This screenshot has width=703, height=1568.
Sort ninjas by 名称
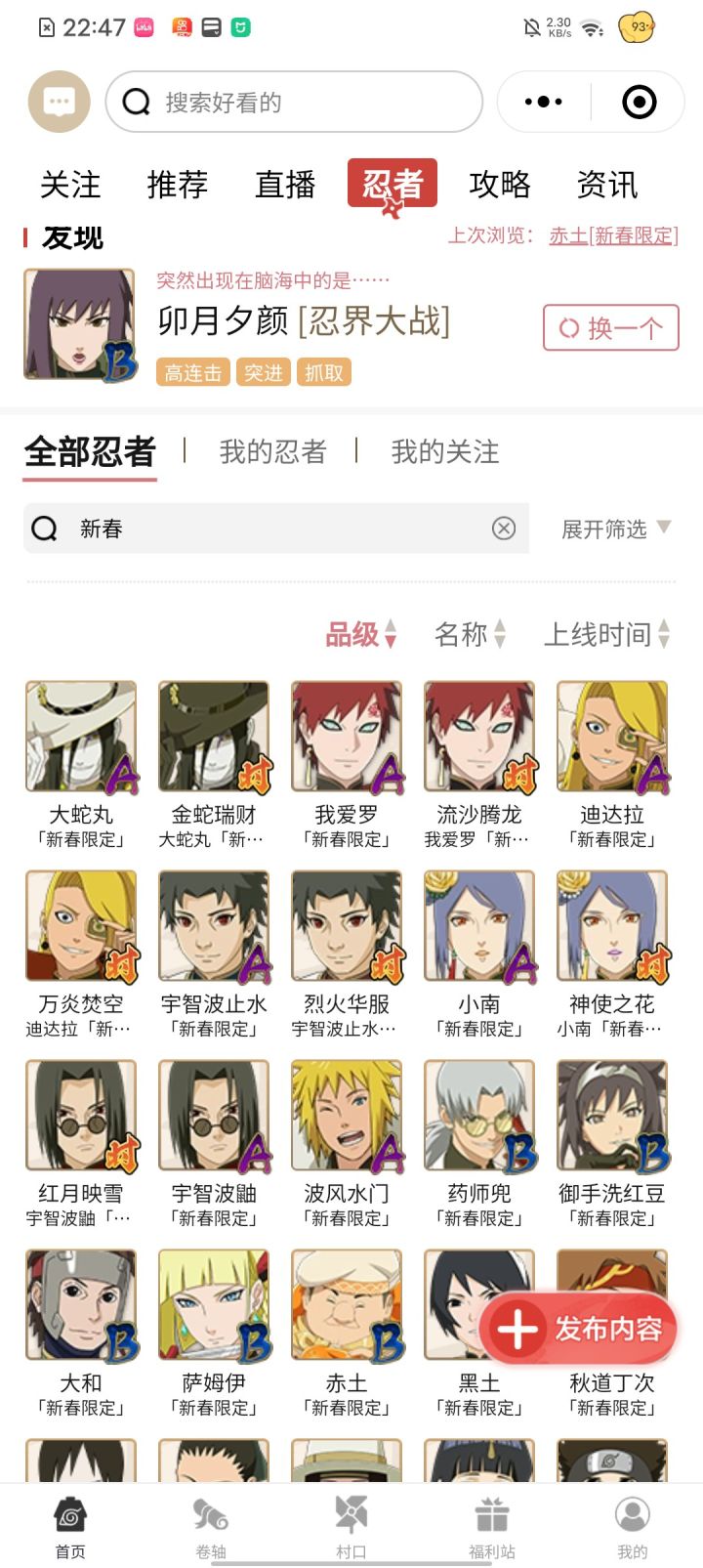[x=471, y=634]
